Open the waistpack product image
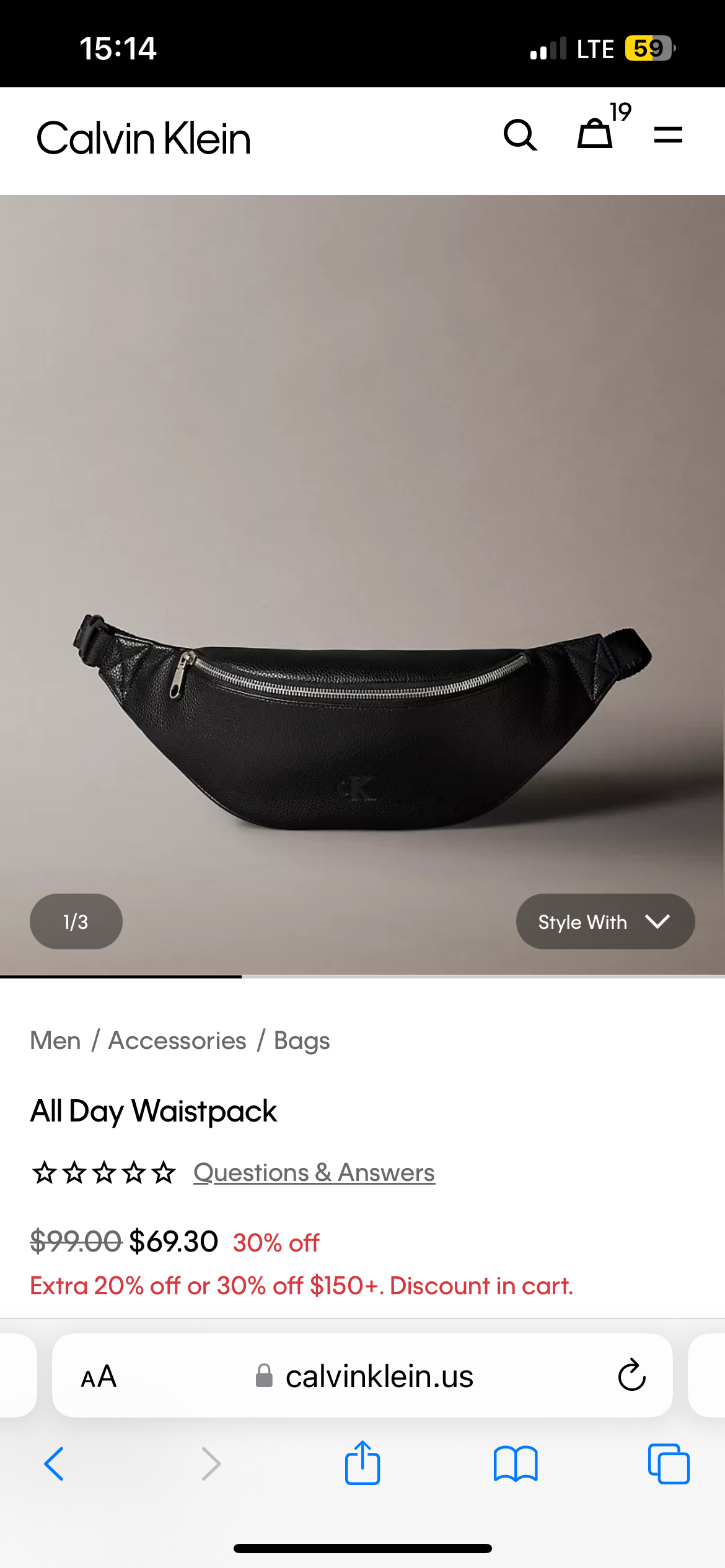The width and height of the screenshot is (725, 1568). pos(362,718)
